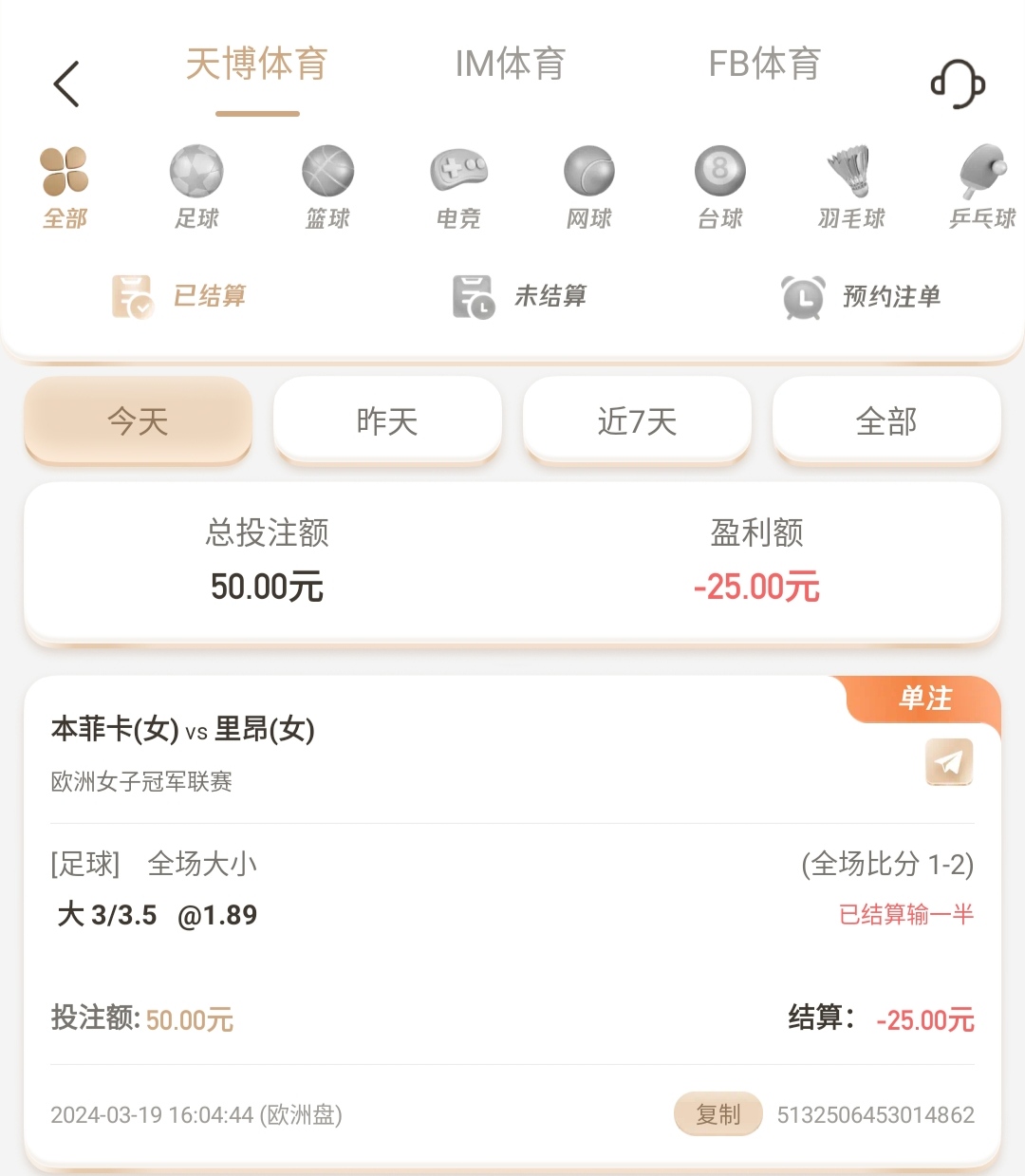Screen dimensions: 1025x1176
Task: Show 全部 sports category
Action: (x=65, y=187)
